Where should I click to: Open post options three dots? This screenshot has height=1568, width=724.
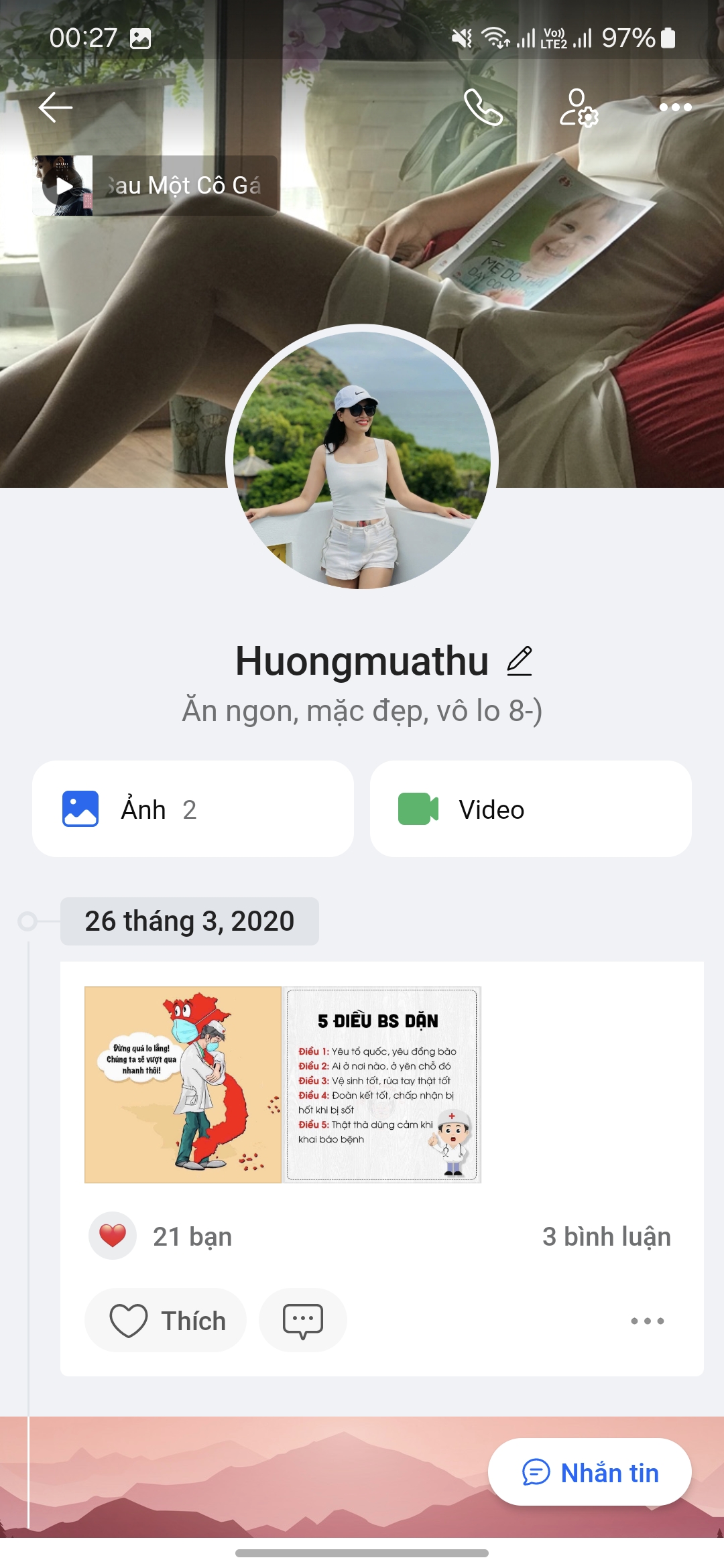point(647,1321)
